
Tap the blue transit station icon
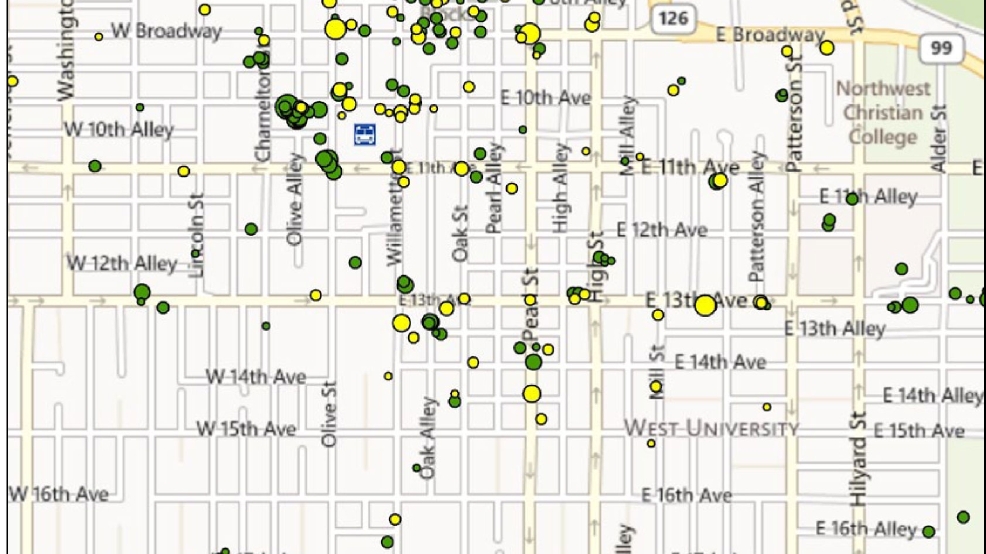pos(366,133)
